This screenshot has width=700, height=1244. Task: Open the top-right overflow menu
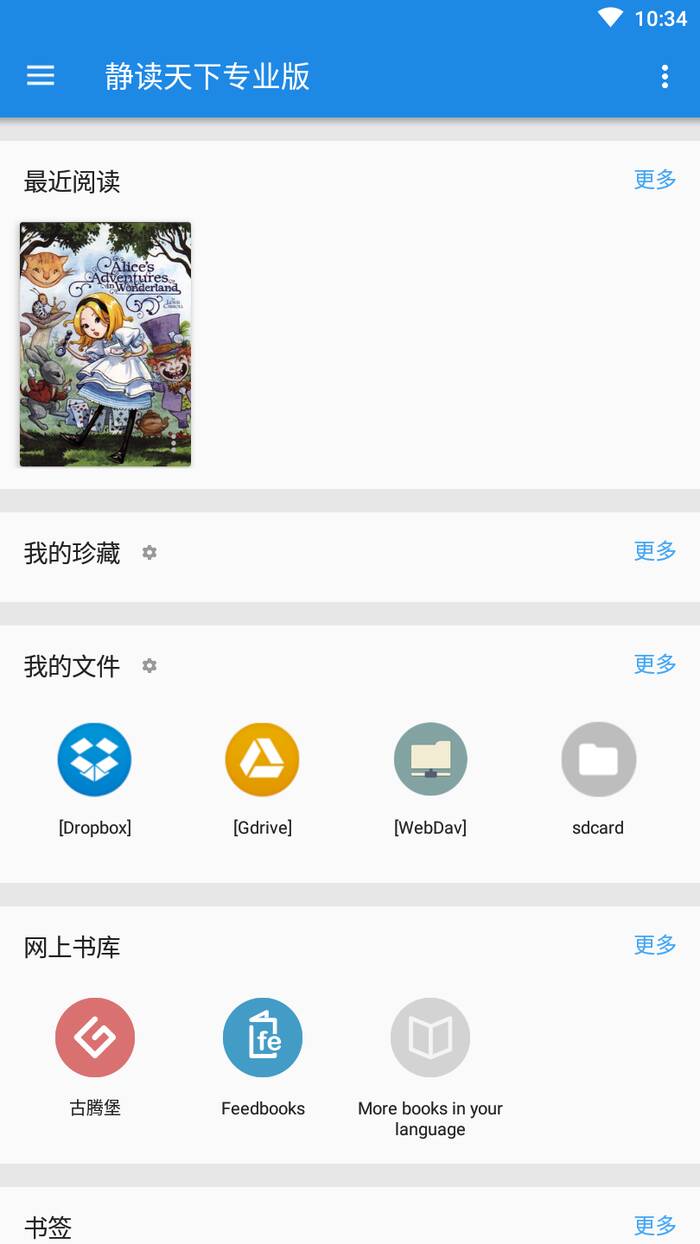[664, 77]
